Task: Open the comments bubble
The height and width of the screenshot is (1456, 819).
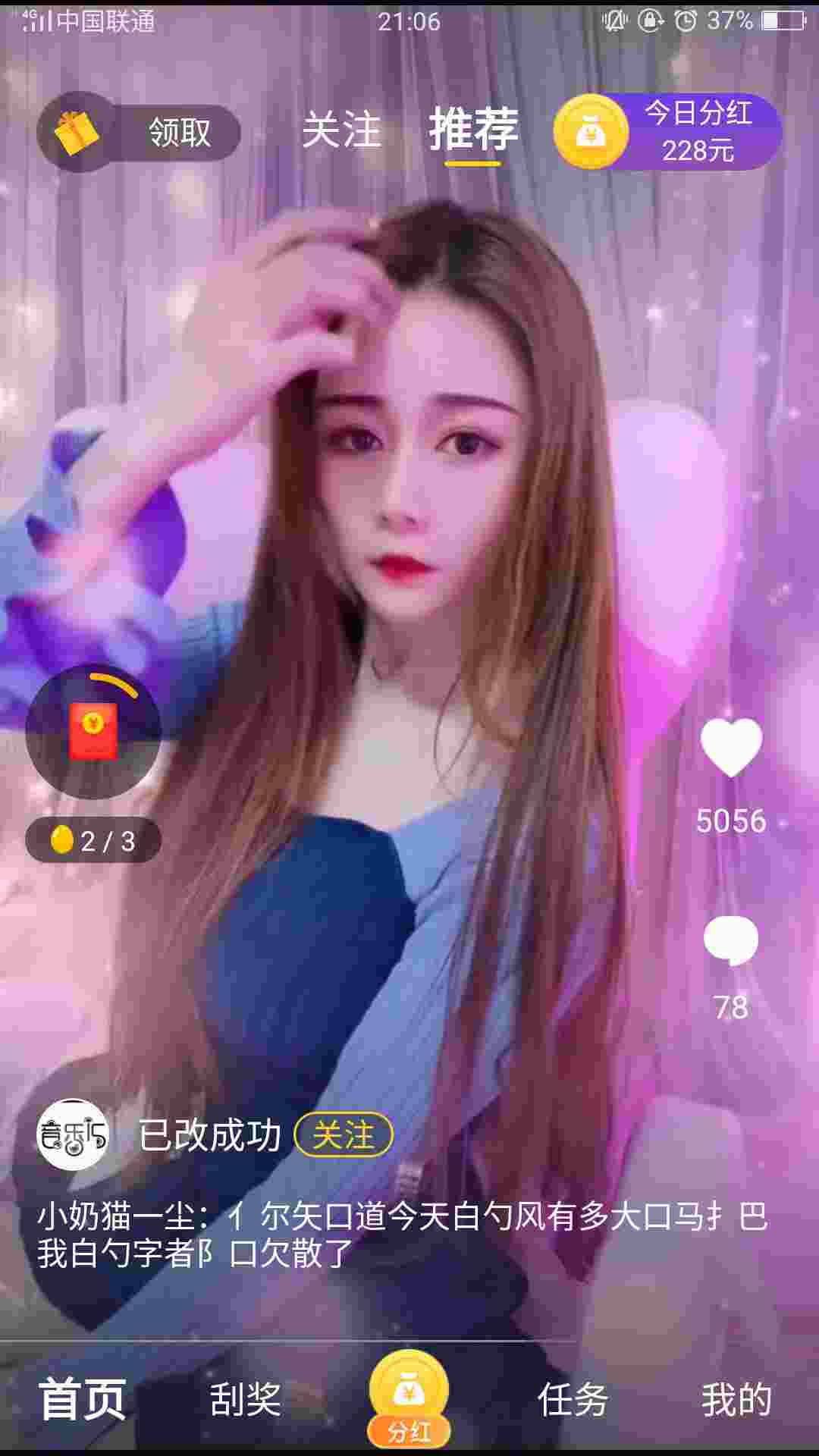Action: tap(730, 941)
